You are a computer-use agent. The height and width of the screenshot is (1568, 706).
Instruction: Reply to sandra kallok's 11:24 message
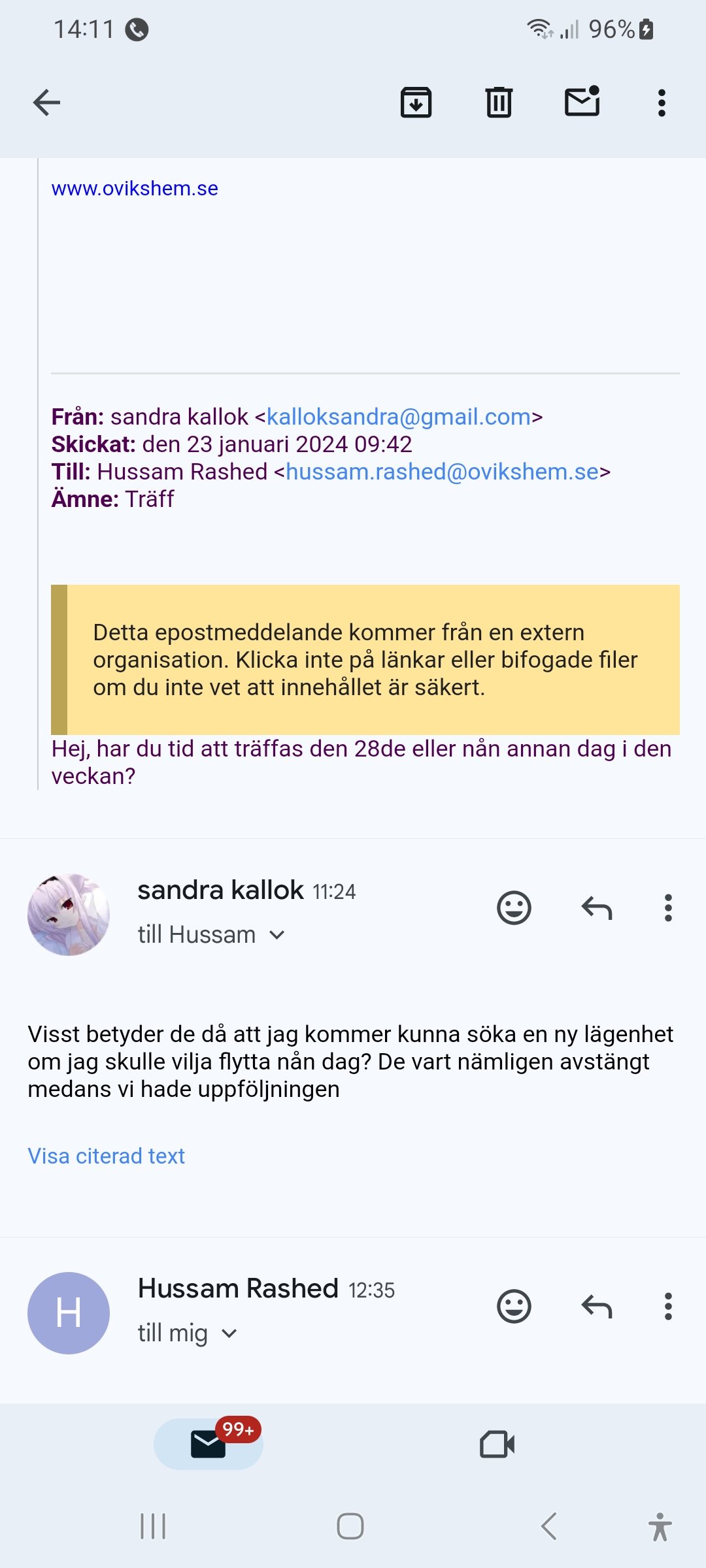[596, 907]
